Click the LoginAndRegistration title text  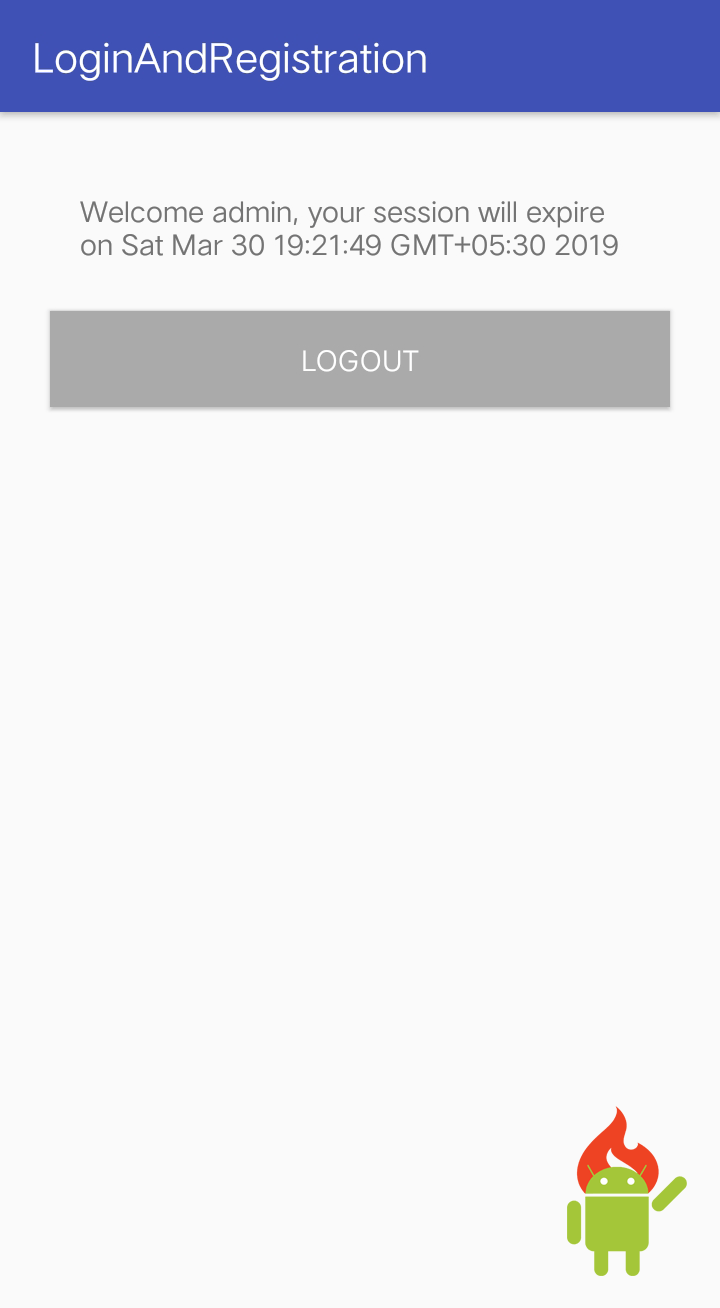click(229, 58)
